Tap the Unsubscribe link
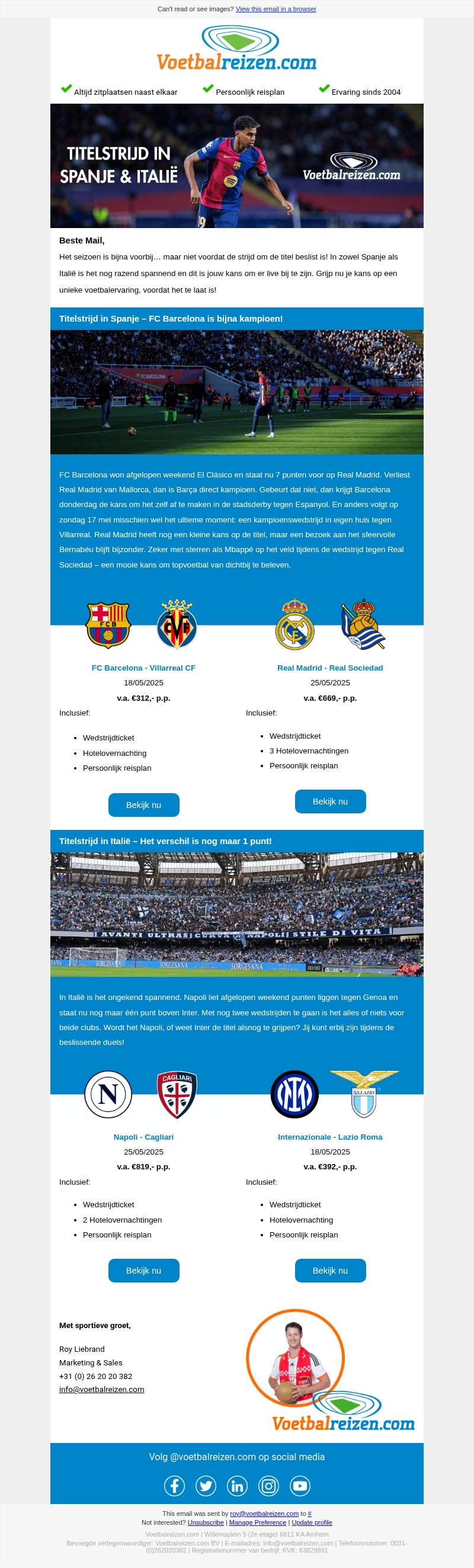 pos(206,1522)
